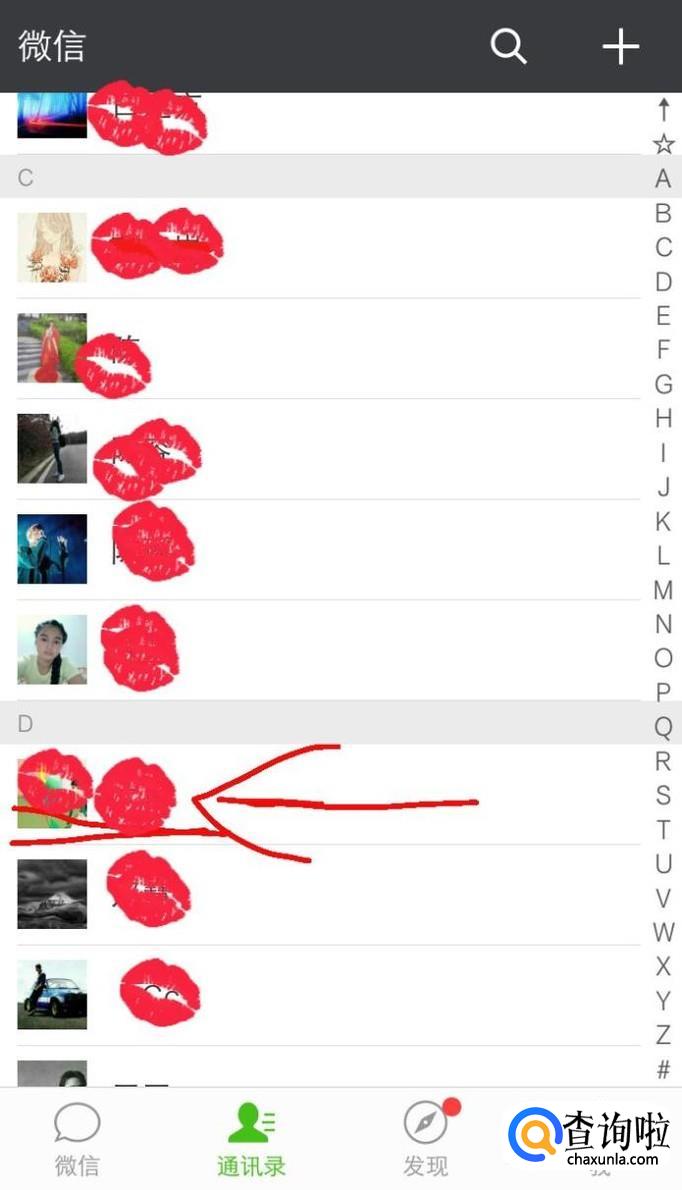Jump to letter M in the index
The height and width of the screenshot is (1190, 682).
pos(663,590)
